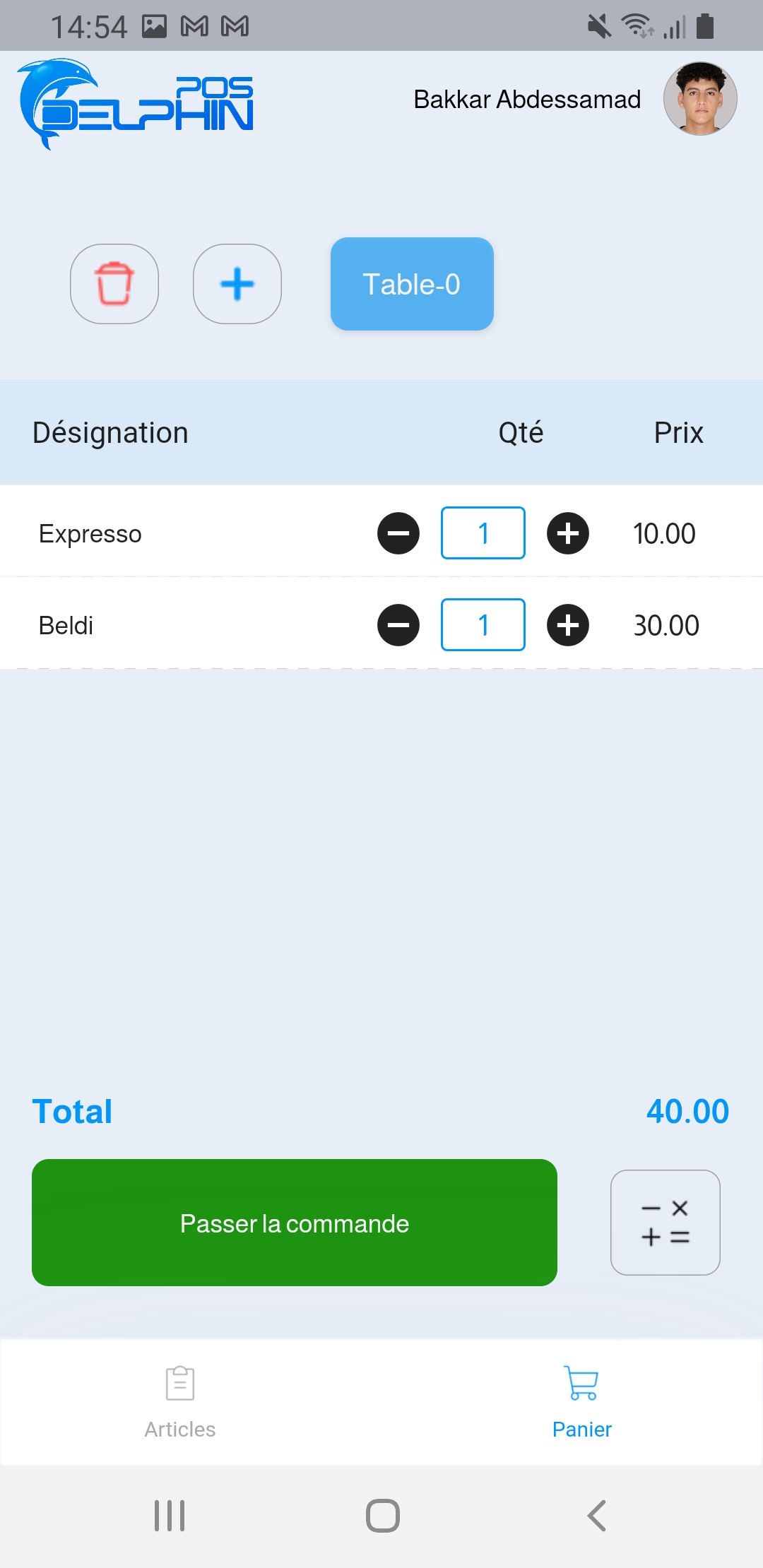Edit the Beldi quantity field

coord(483,625)
